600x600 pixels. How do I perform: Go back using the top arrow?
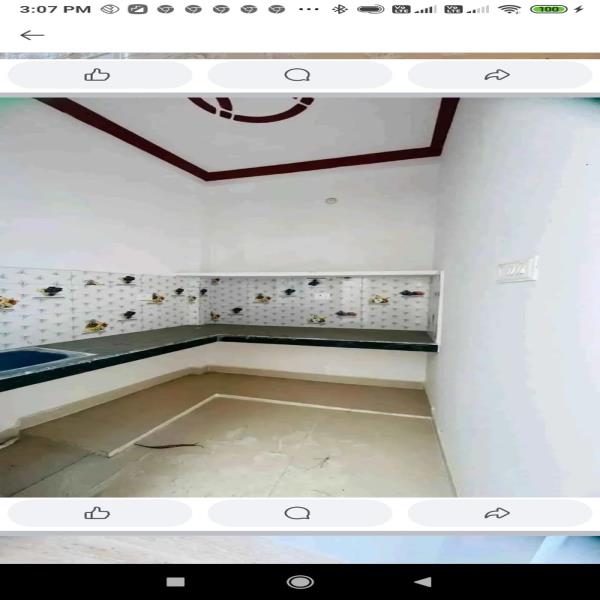pyautogui.click(x=32, y=35)
